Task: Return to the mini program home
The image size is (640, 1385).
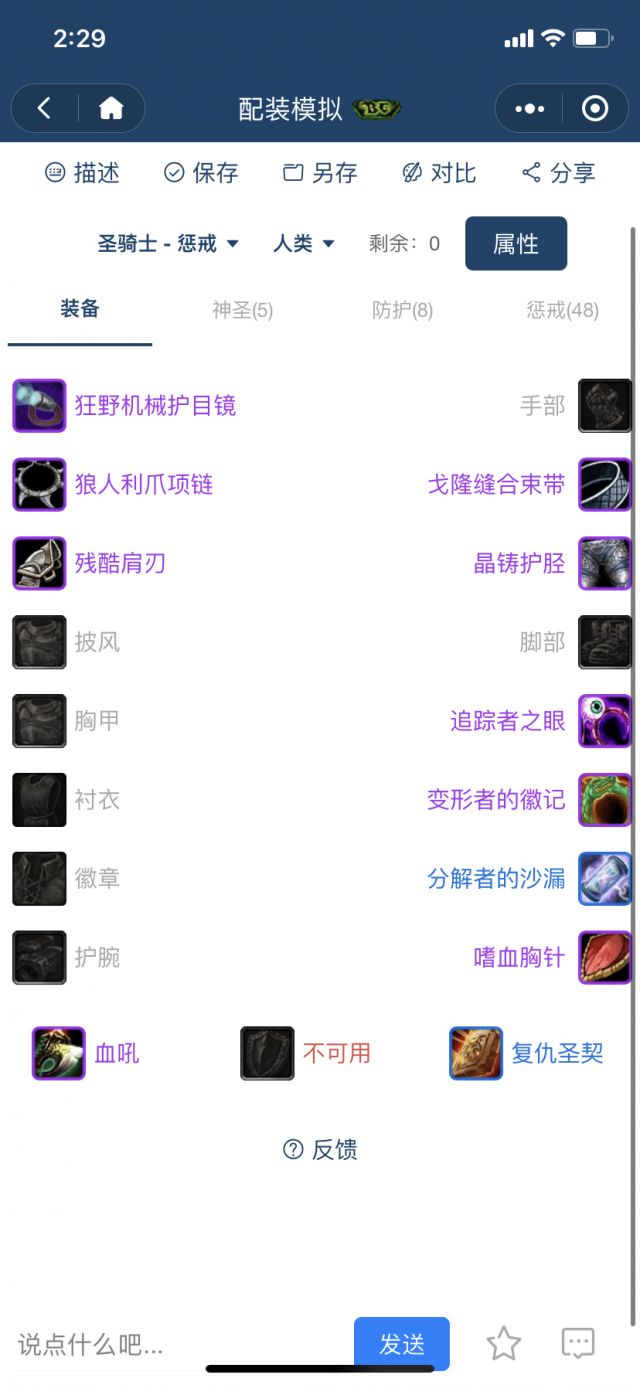Action: tap(111, 108)
